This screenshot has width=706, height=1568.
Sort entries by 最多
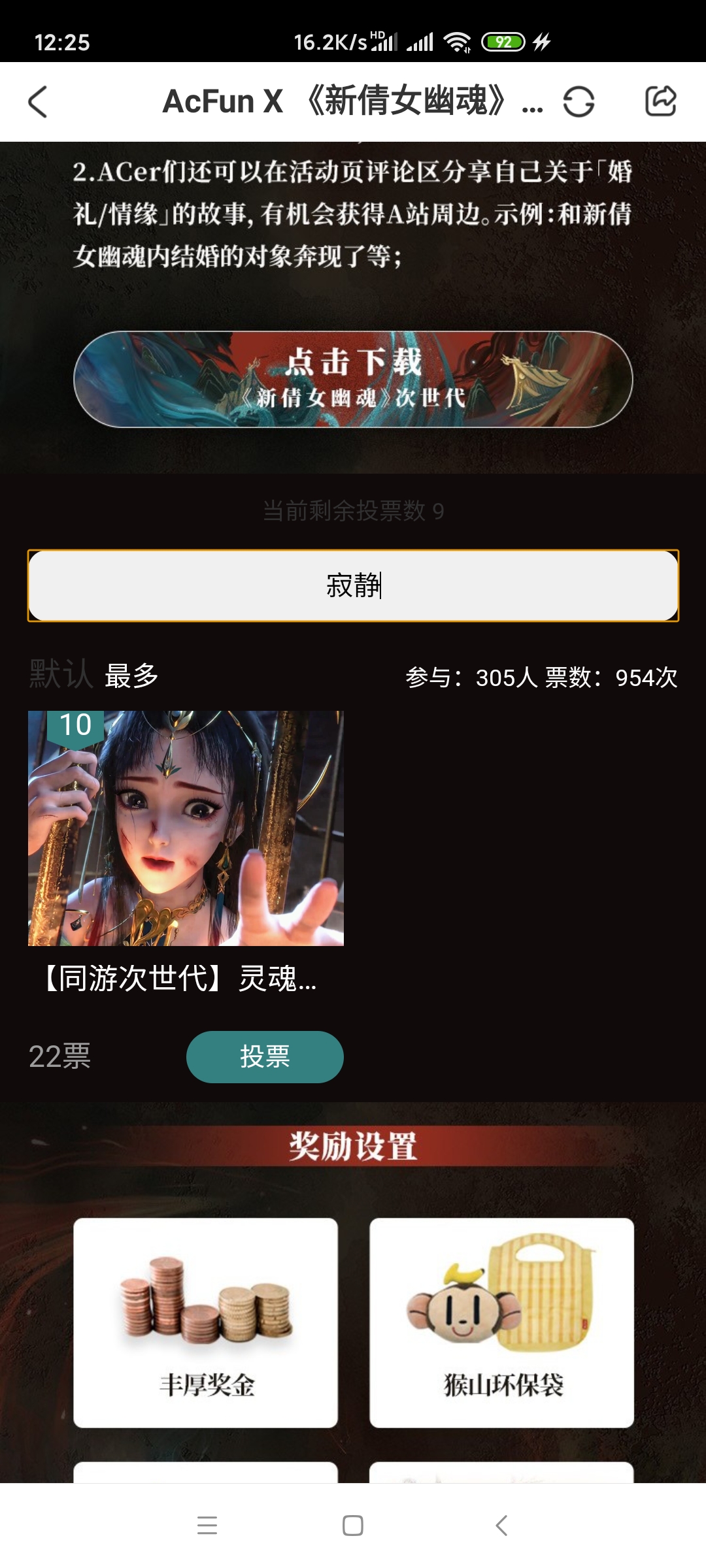point(131,676)
